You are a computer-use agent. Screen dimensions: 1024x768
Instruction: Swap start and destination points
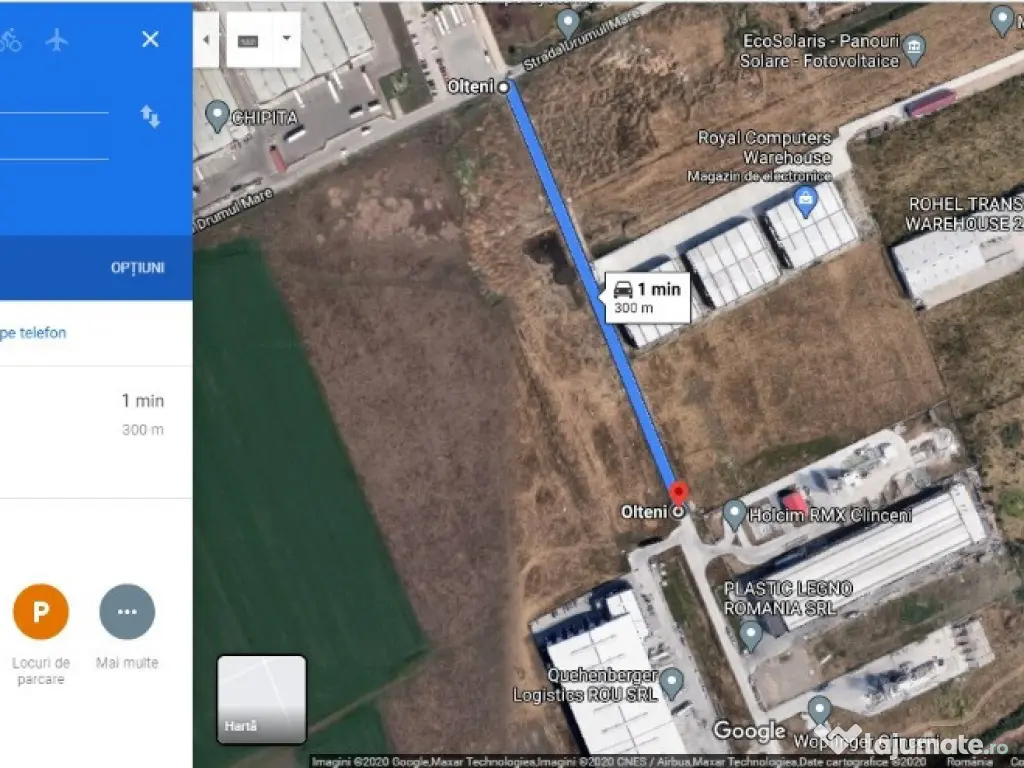coord(150,117)
